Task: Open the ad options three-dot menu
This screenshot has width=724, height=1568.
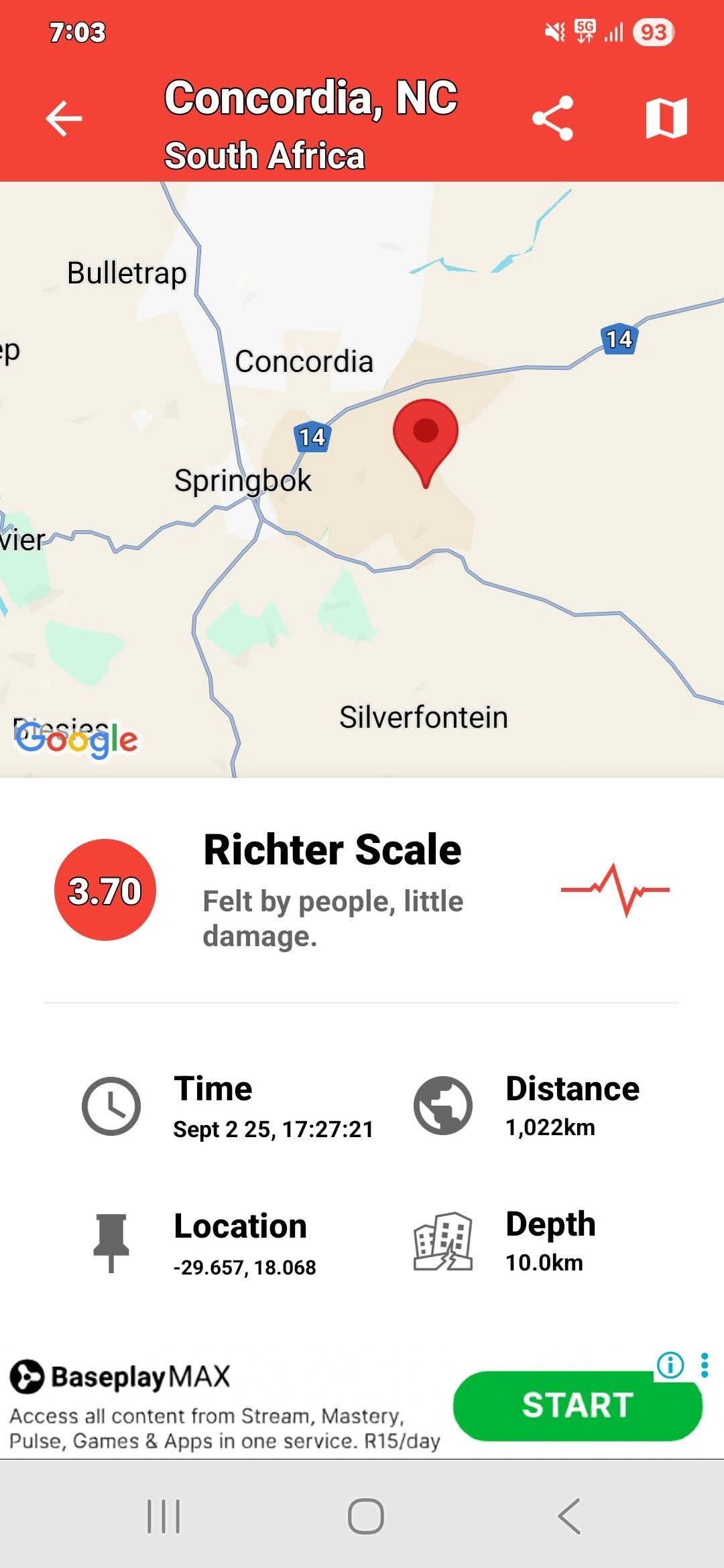Action: point(704,1365)
